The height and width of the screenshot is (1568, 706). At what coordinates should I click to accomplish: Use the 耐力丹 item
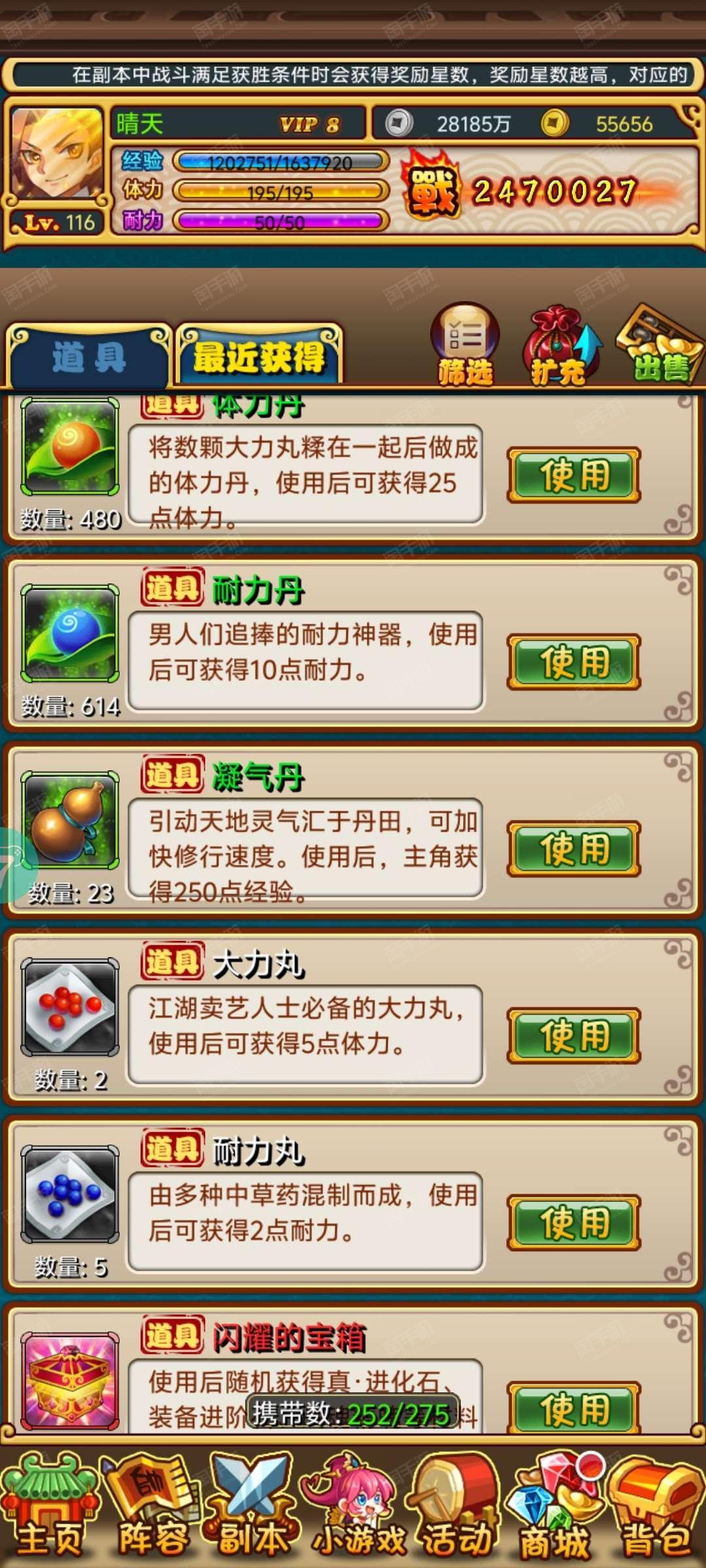click(574, 662)
